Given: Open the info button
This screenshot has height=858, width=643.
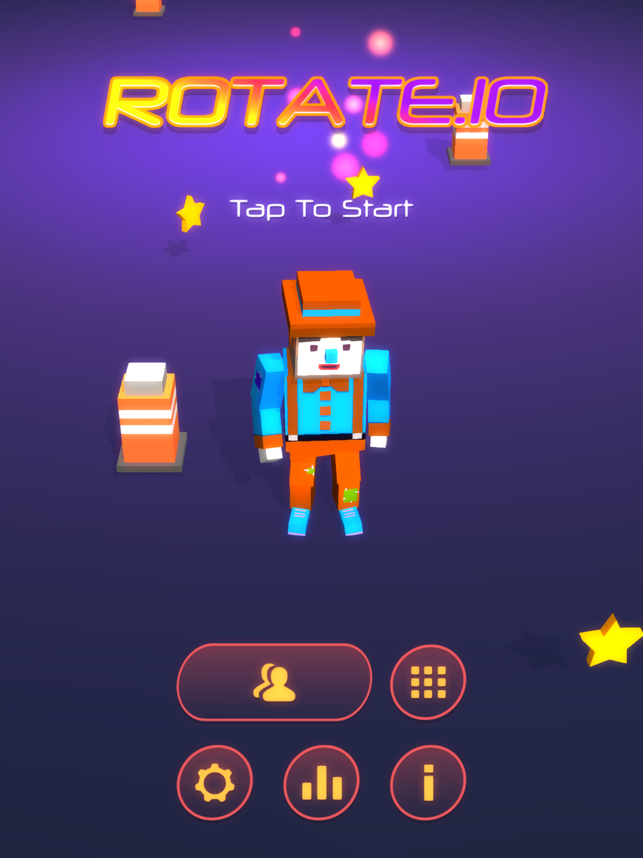Looking at the screenshot, I should (428, 783).
